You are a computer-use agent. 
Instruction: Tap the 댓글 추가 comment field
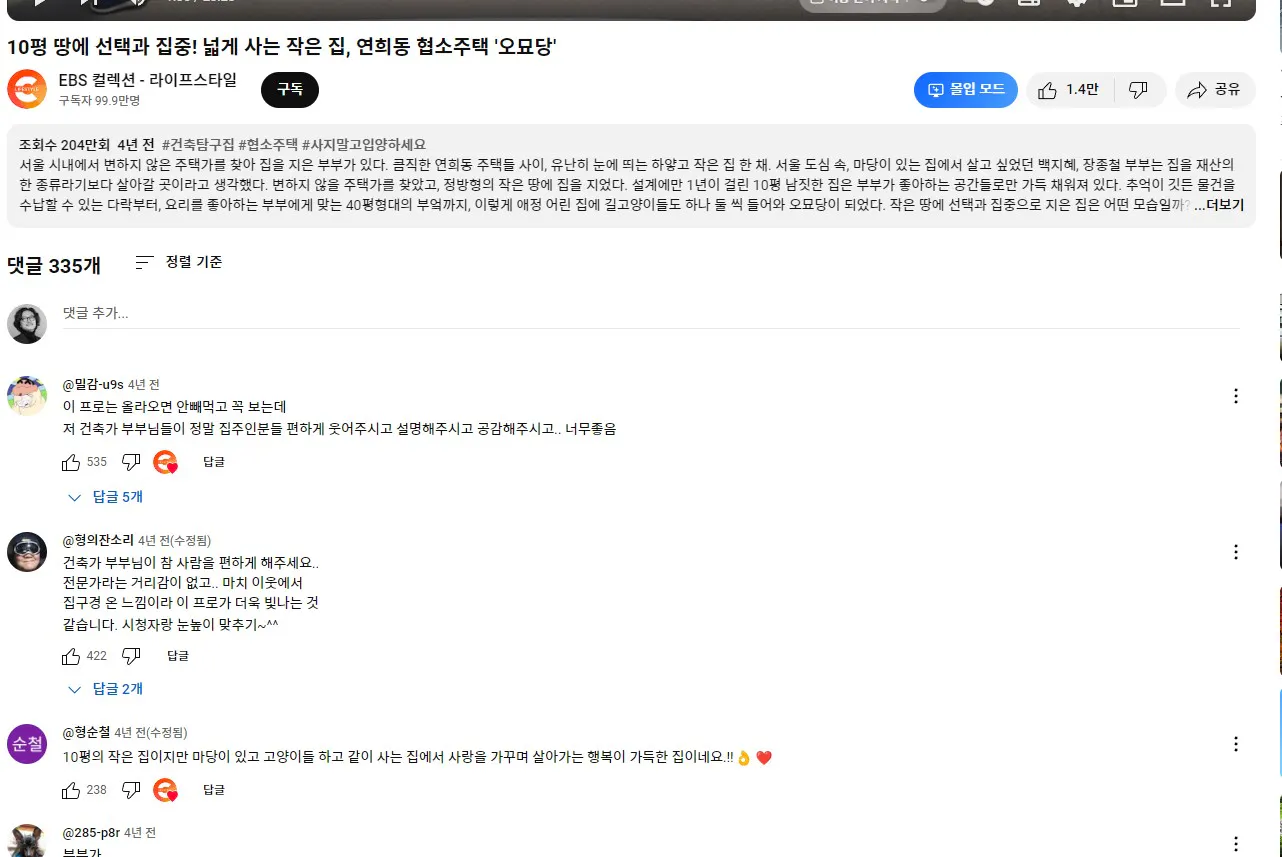point(650,313)
